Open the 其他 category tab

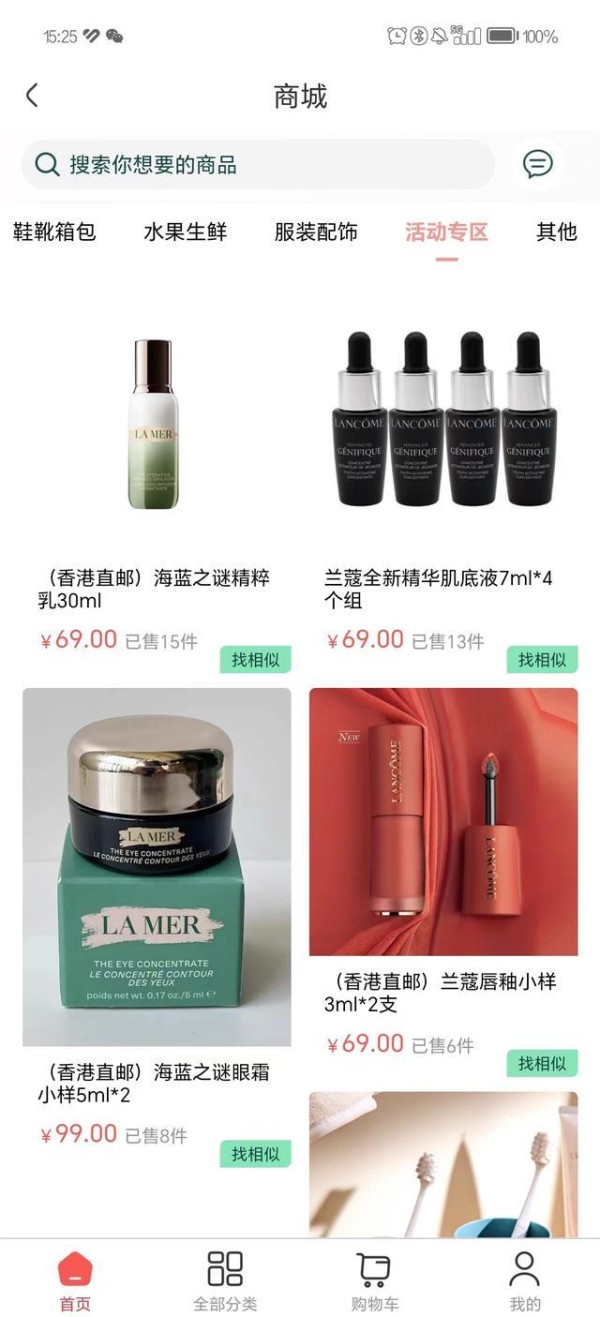point(556,232)
